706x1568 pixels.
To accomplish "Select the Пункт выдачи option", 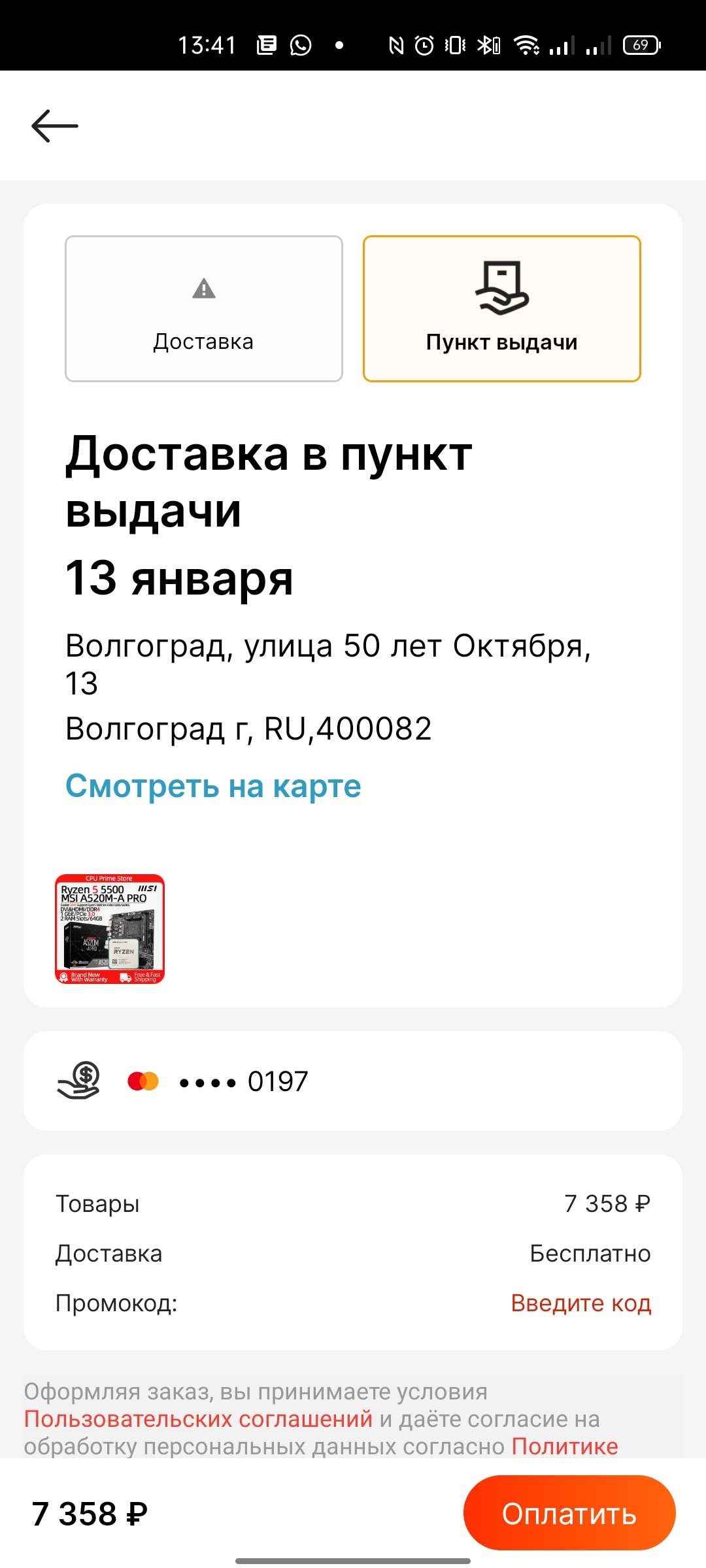I will 501,309.
